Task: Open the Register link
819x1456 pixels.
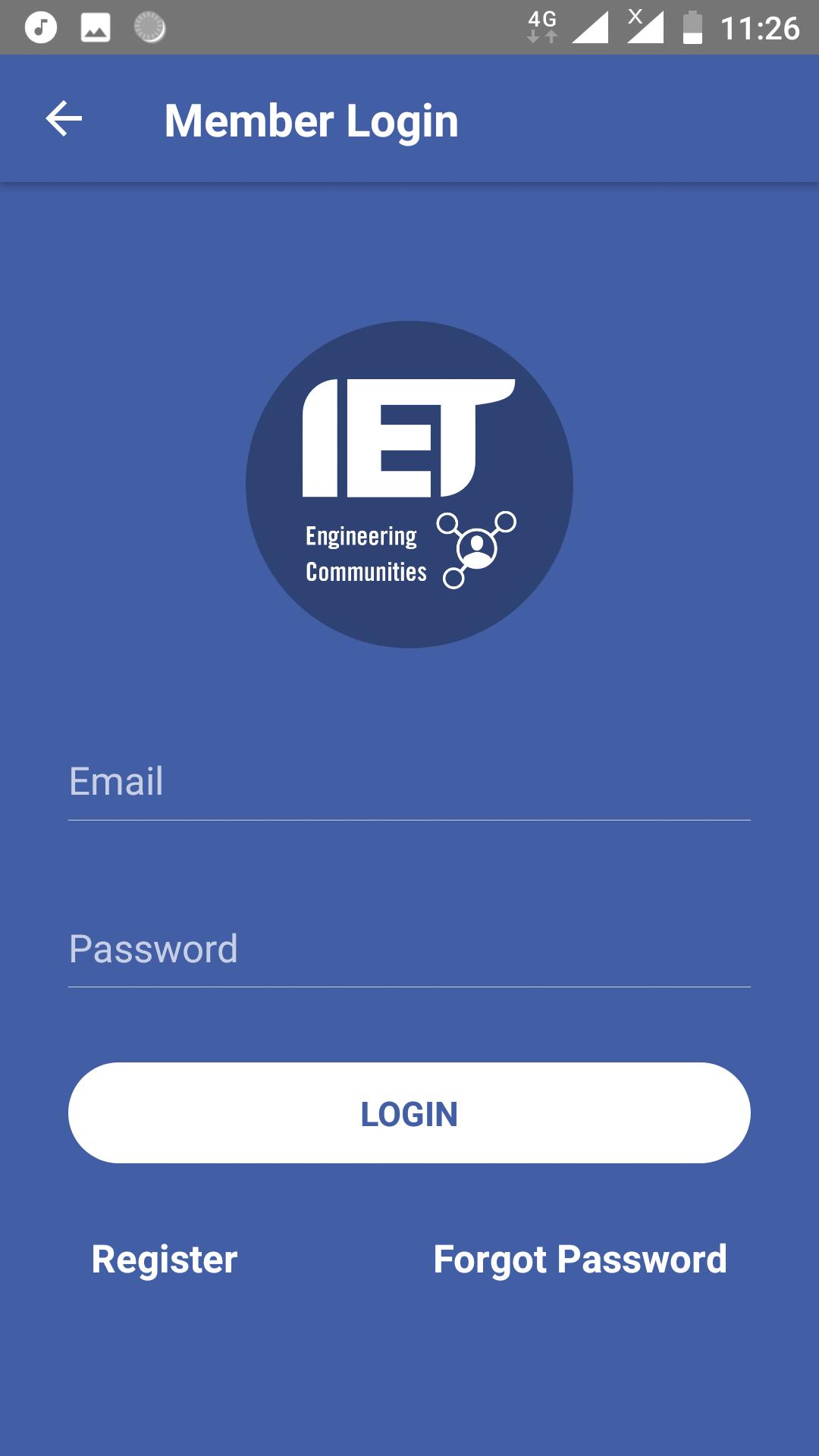Action: [x=165, y=1260]
